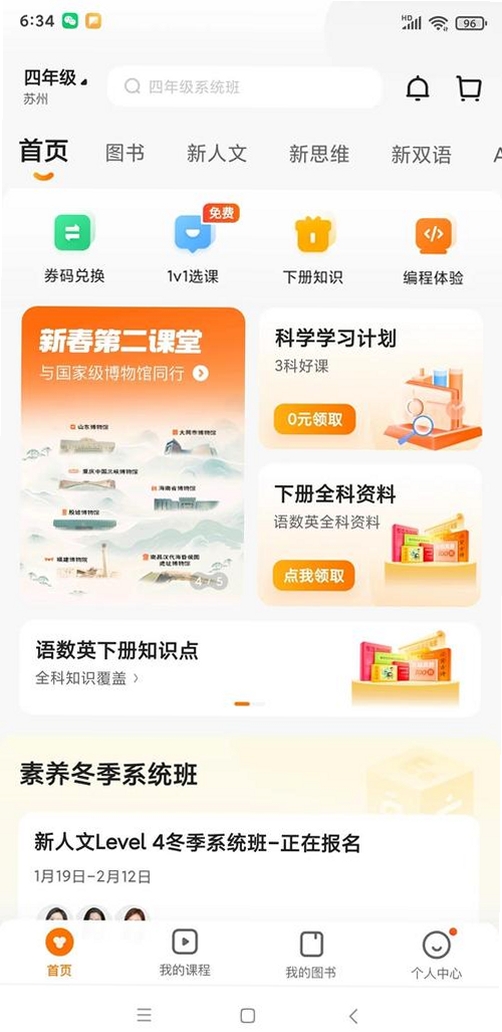Tap the 0元领取 button
502x1032 pixels.
(x=314, y=419)
